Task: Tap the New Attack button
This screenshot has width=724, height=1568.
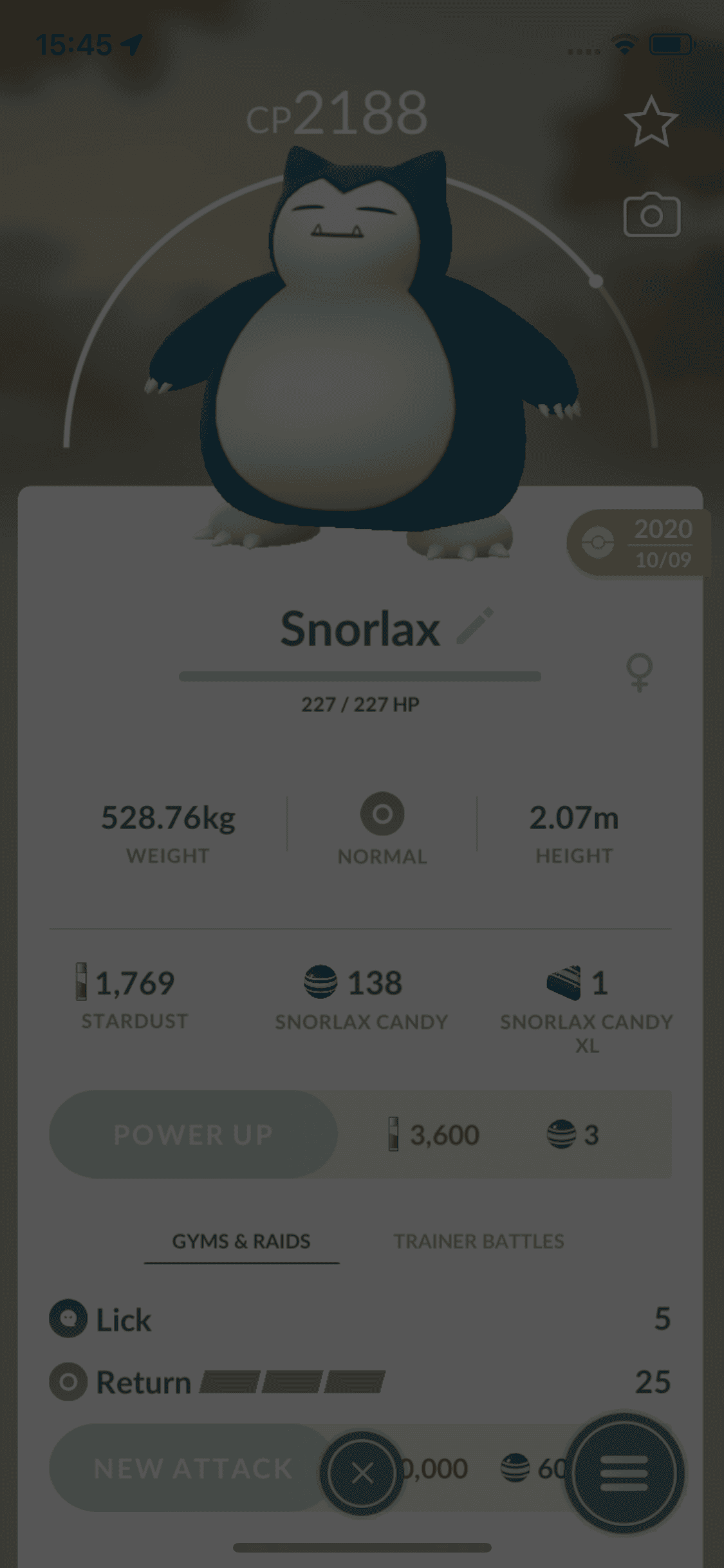Action: (x=190, y=1468)
